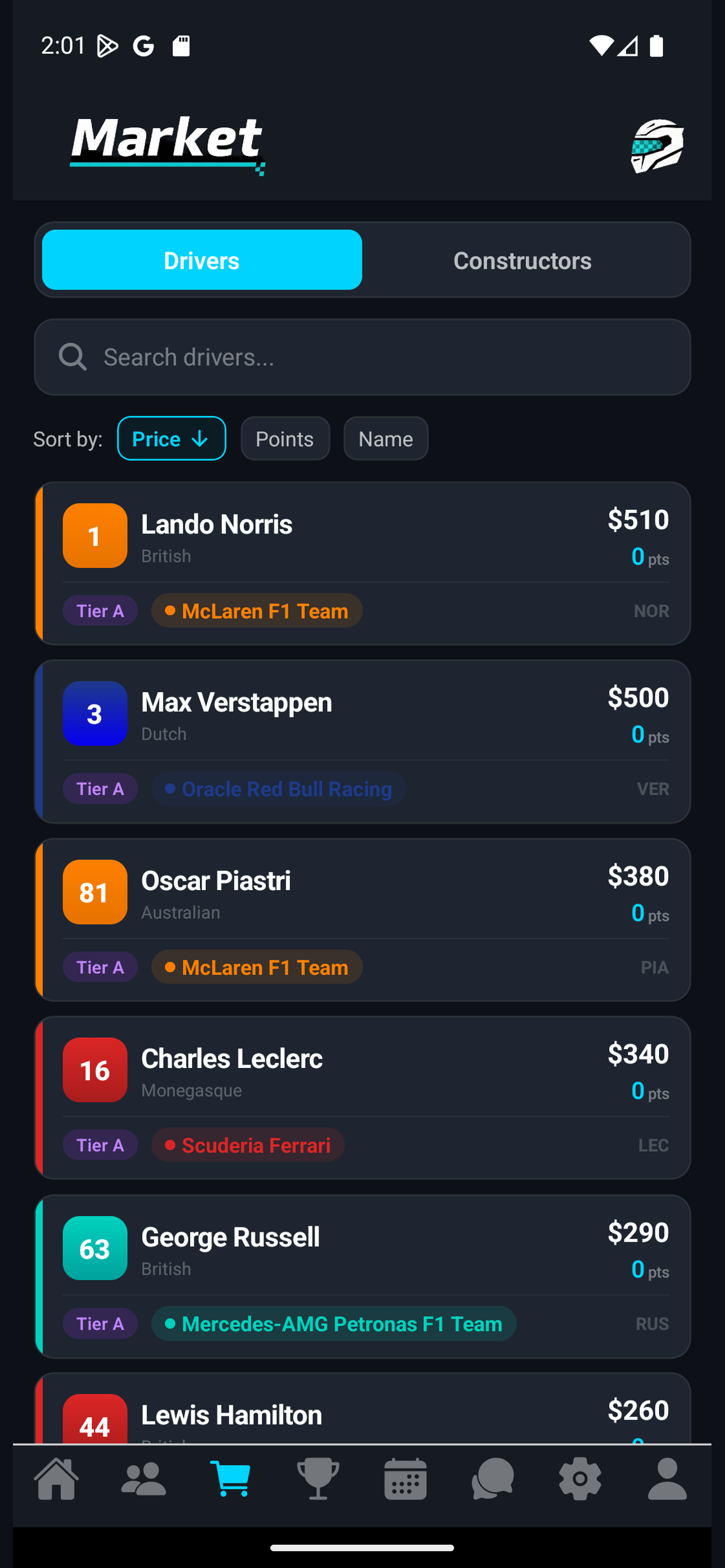Switch to the Constructors tab

pos(522,260)
